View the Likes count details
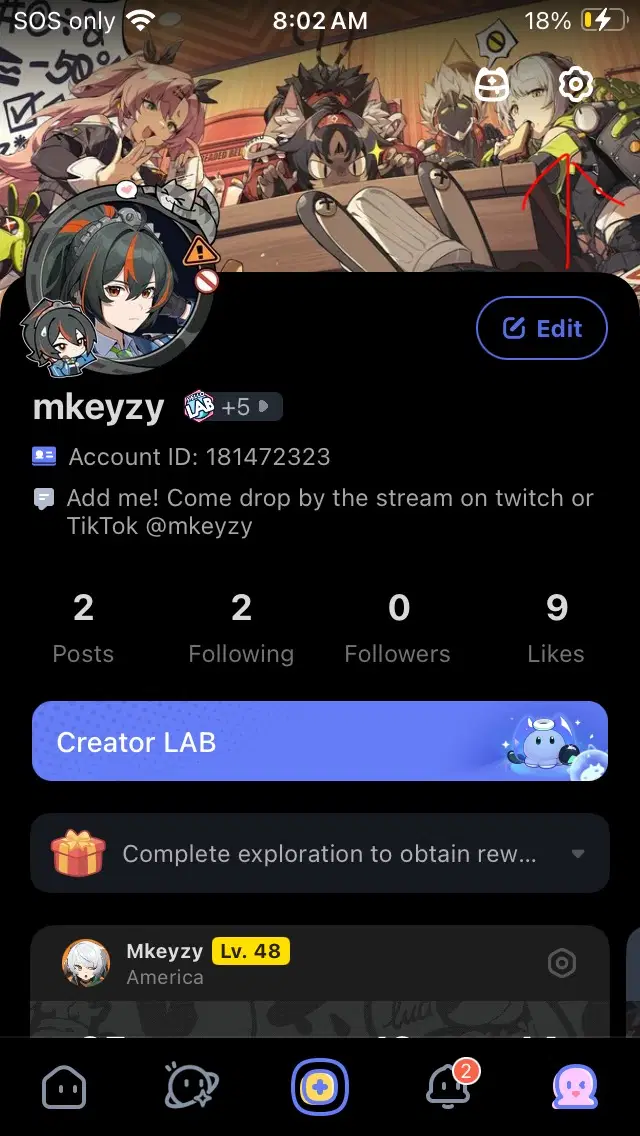The image size is (640, 1136). click(556, 627)
